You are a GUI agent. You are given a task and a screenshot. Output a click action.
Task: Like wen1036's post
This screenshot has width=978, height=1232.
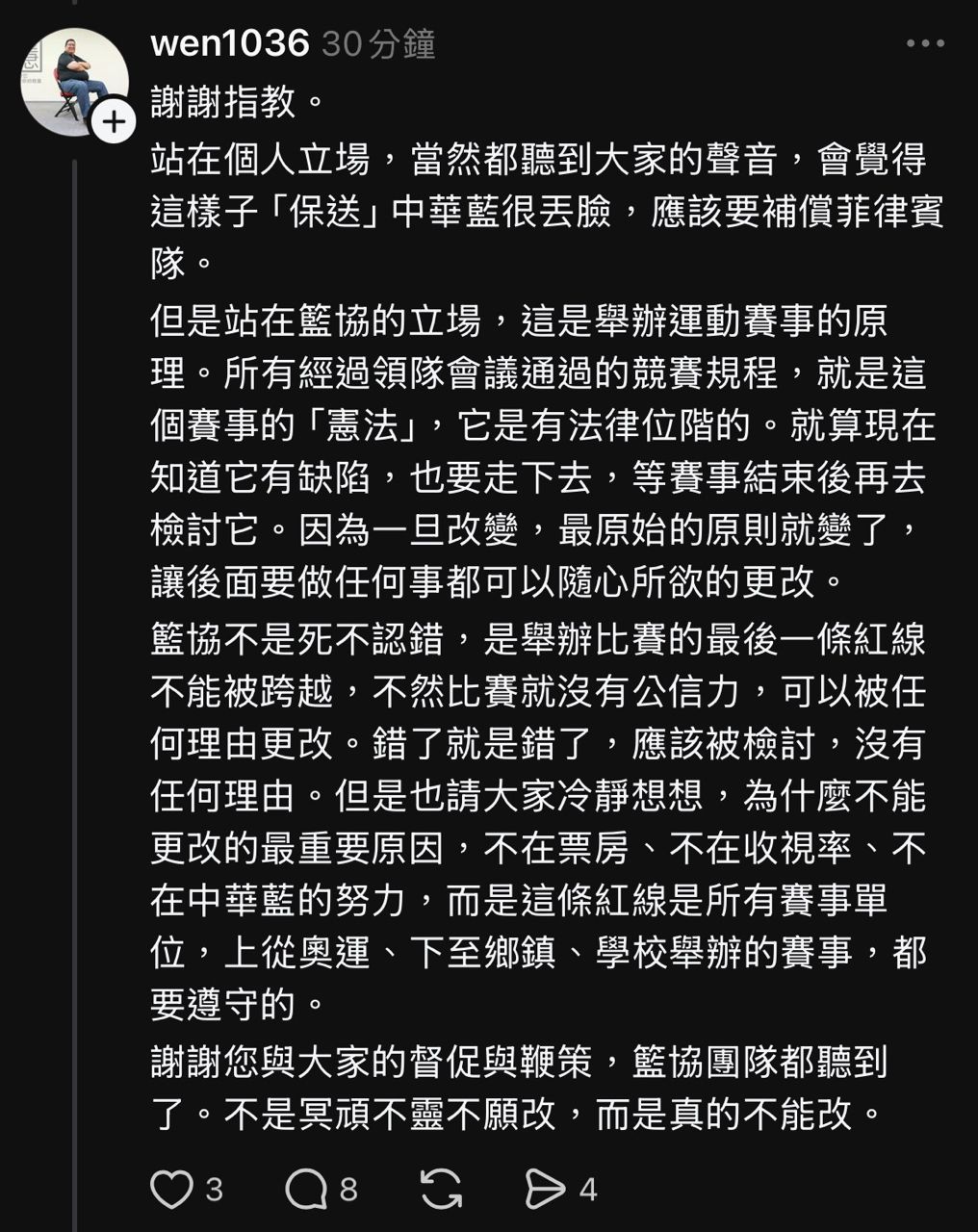coord(172,1190)
